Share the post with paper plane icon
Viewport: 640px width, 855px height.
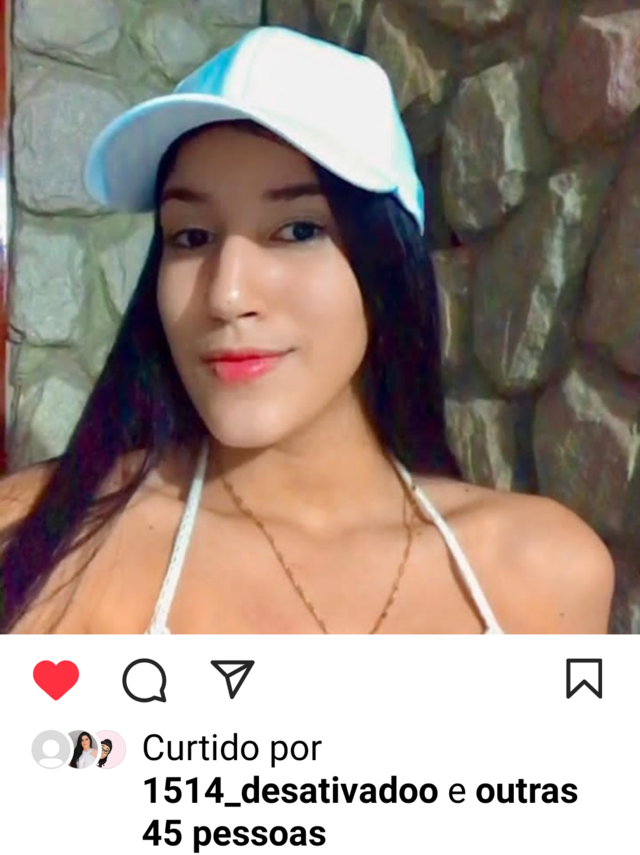tap(233, 679)
